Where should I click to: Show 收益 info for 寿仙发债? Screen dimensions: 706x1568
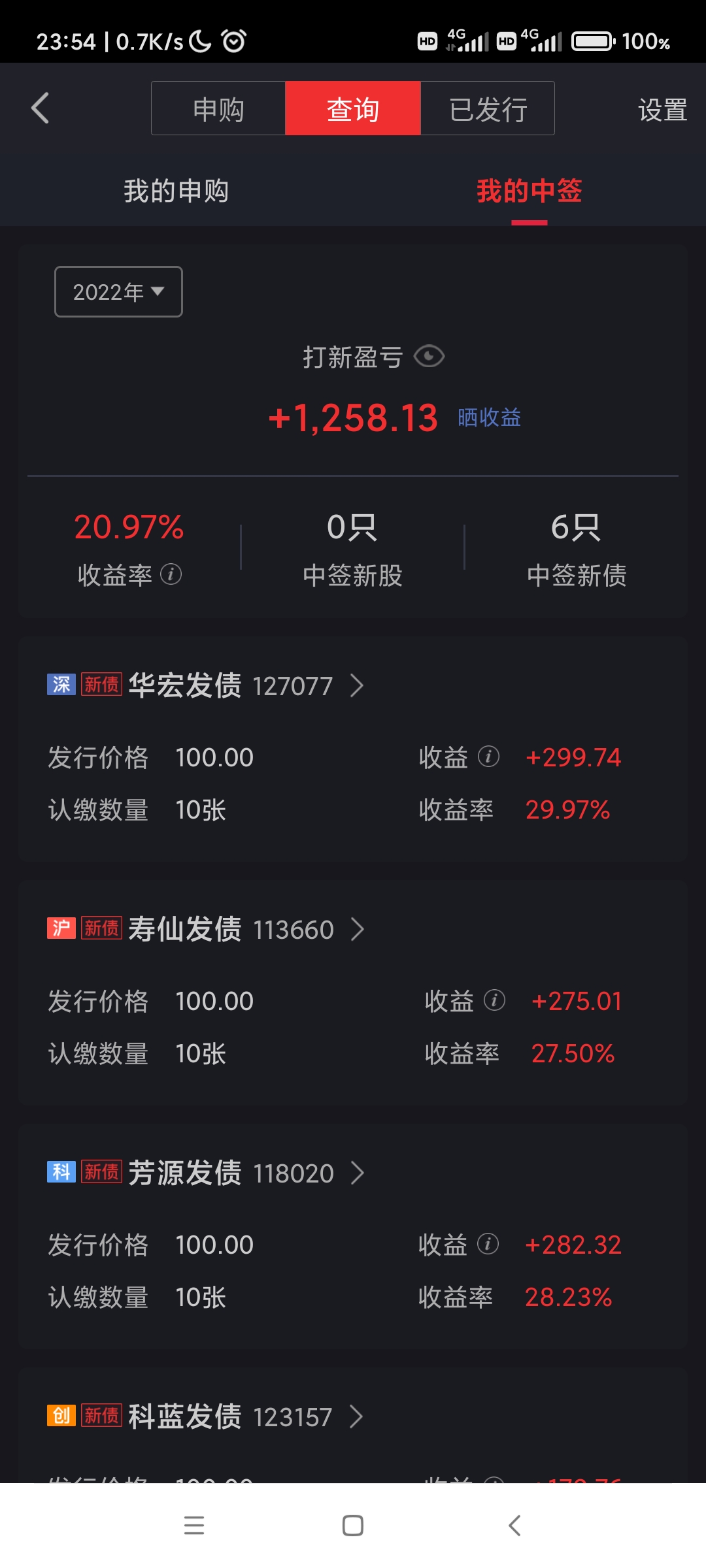[x=494, y=1000]
